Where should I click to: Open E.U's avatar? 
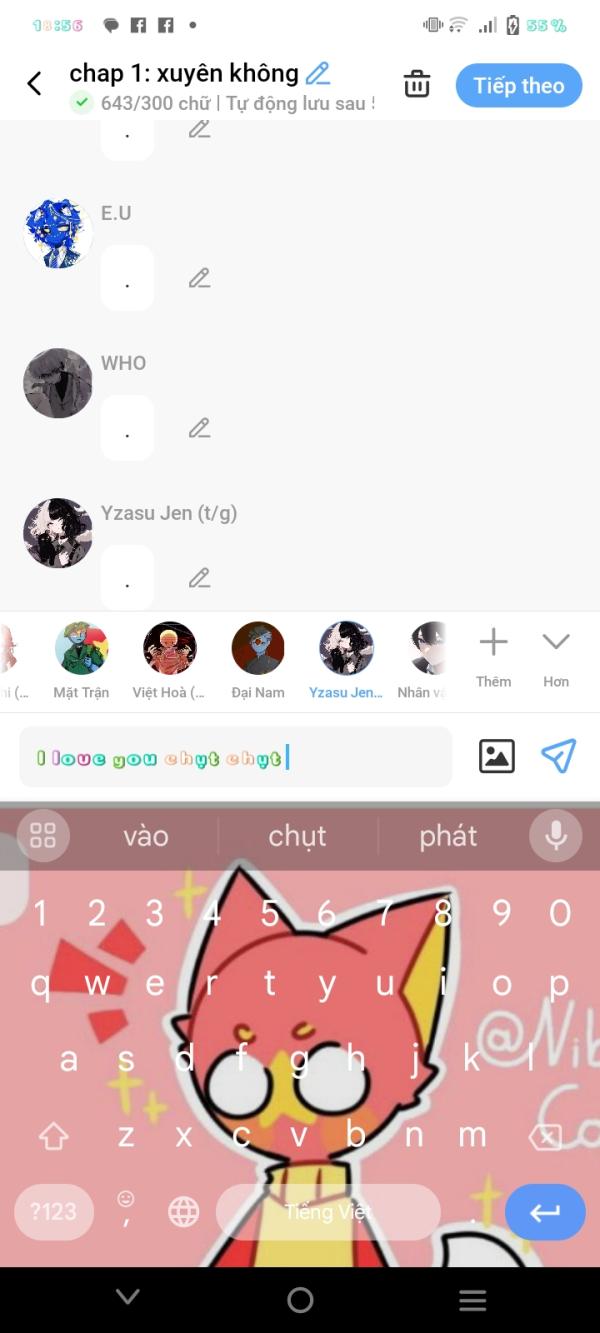pos(58,233)
